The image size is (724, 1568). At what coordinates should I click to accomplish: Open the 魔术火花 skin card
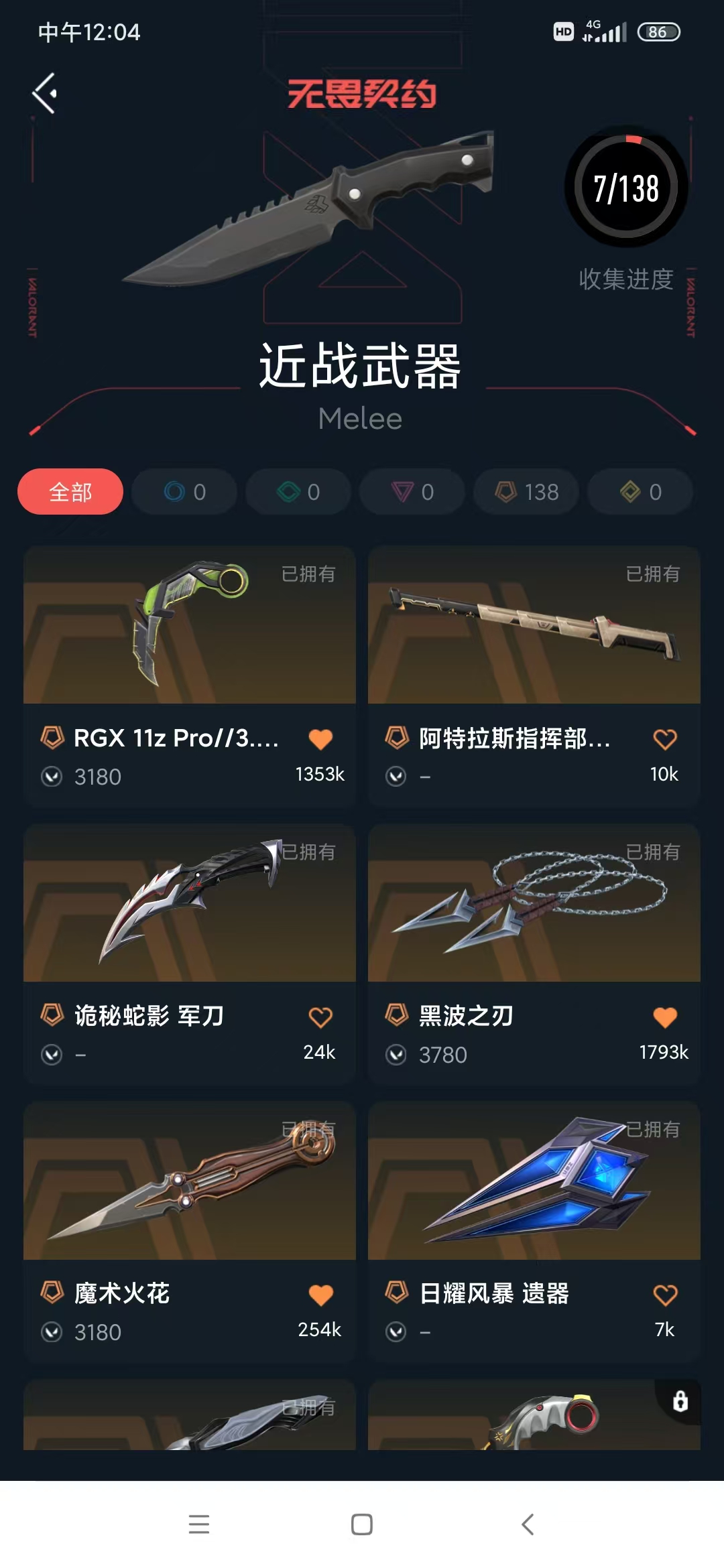pyautogui.click(x=189, y=1181)
